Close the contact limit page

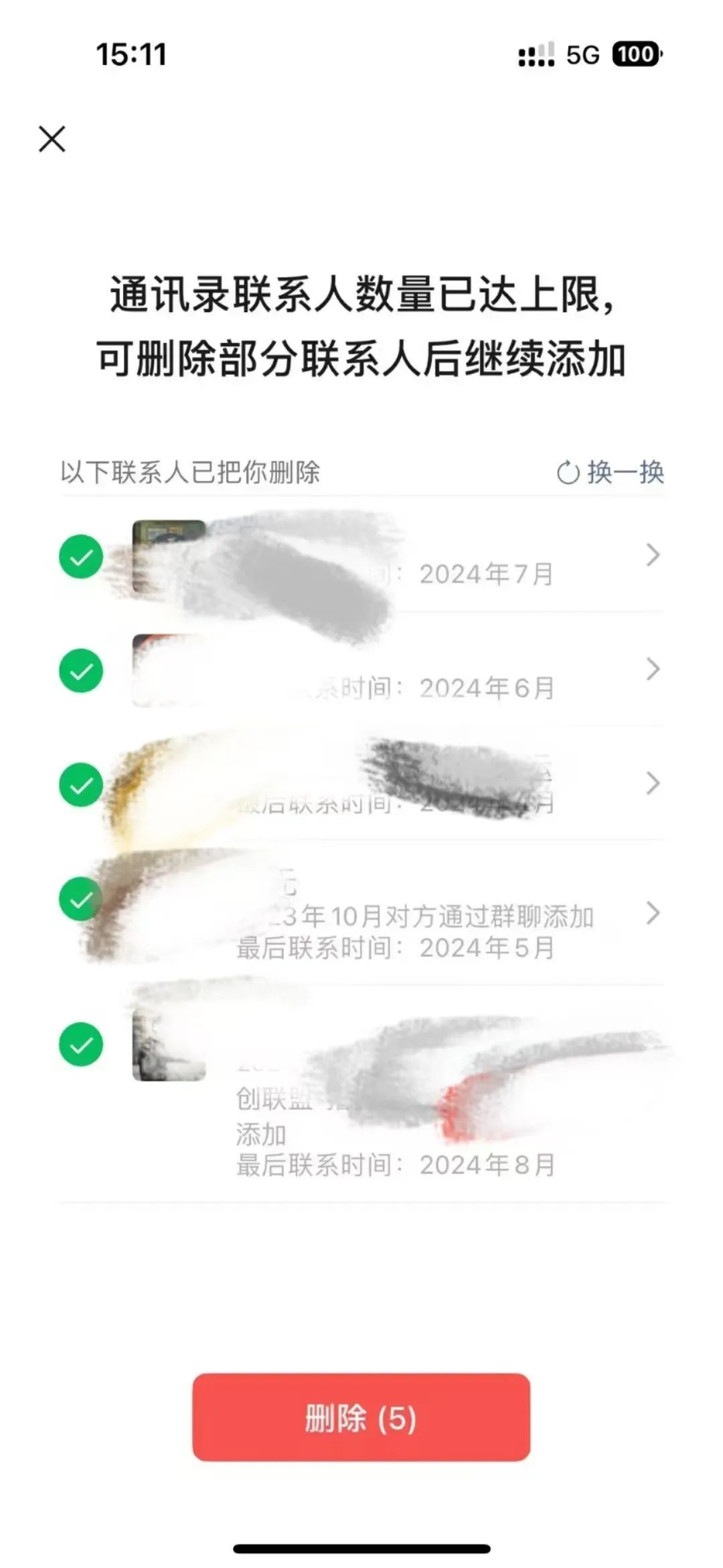click(52, 139)
